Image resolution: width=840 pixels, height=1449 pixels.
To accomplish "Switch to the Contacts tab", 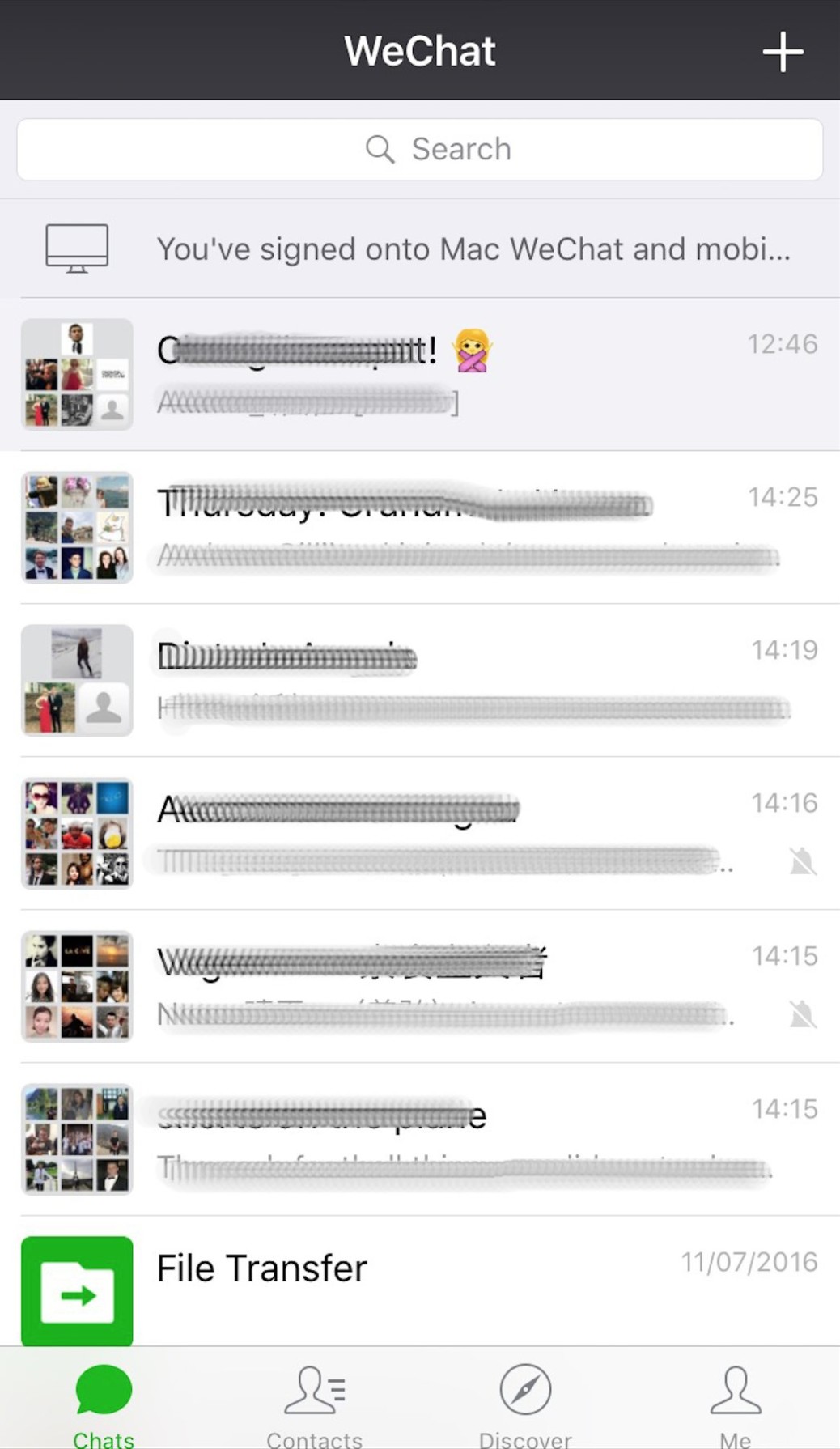I will [315, 1404].
